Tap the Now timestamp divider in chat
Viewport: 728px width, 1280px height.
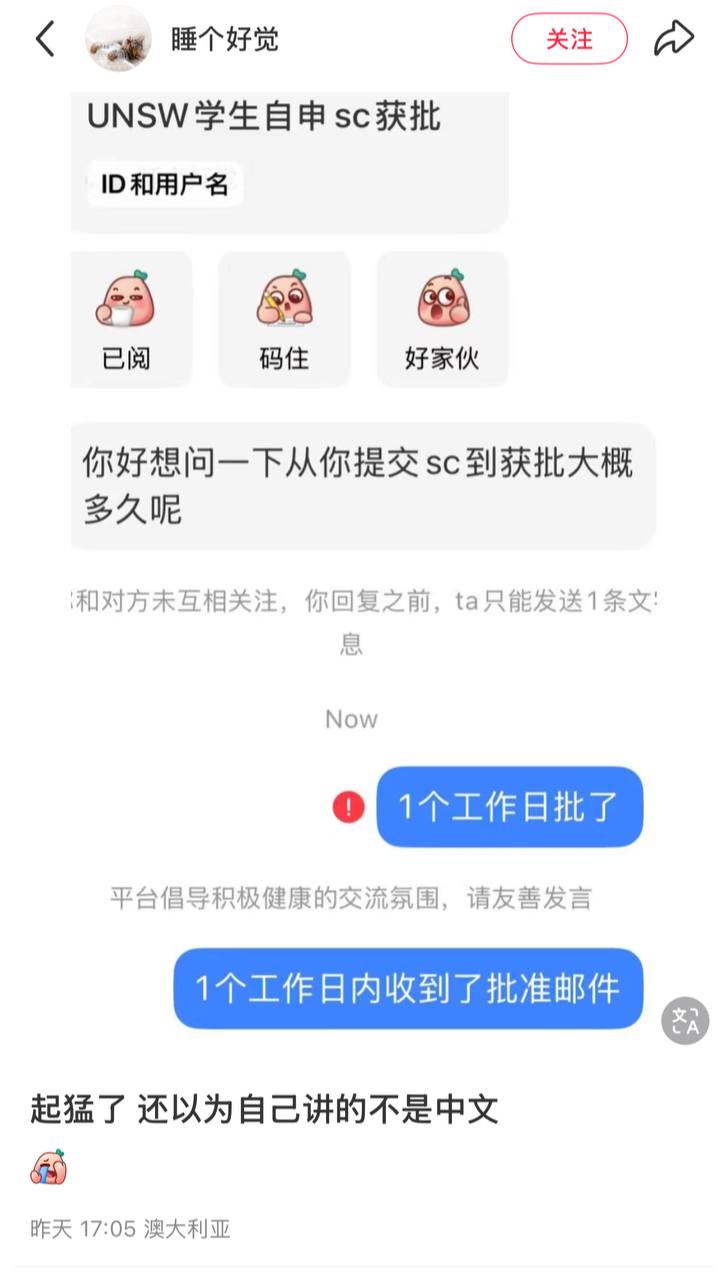[x=351, y=718]
